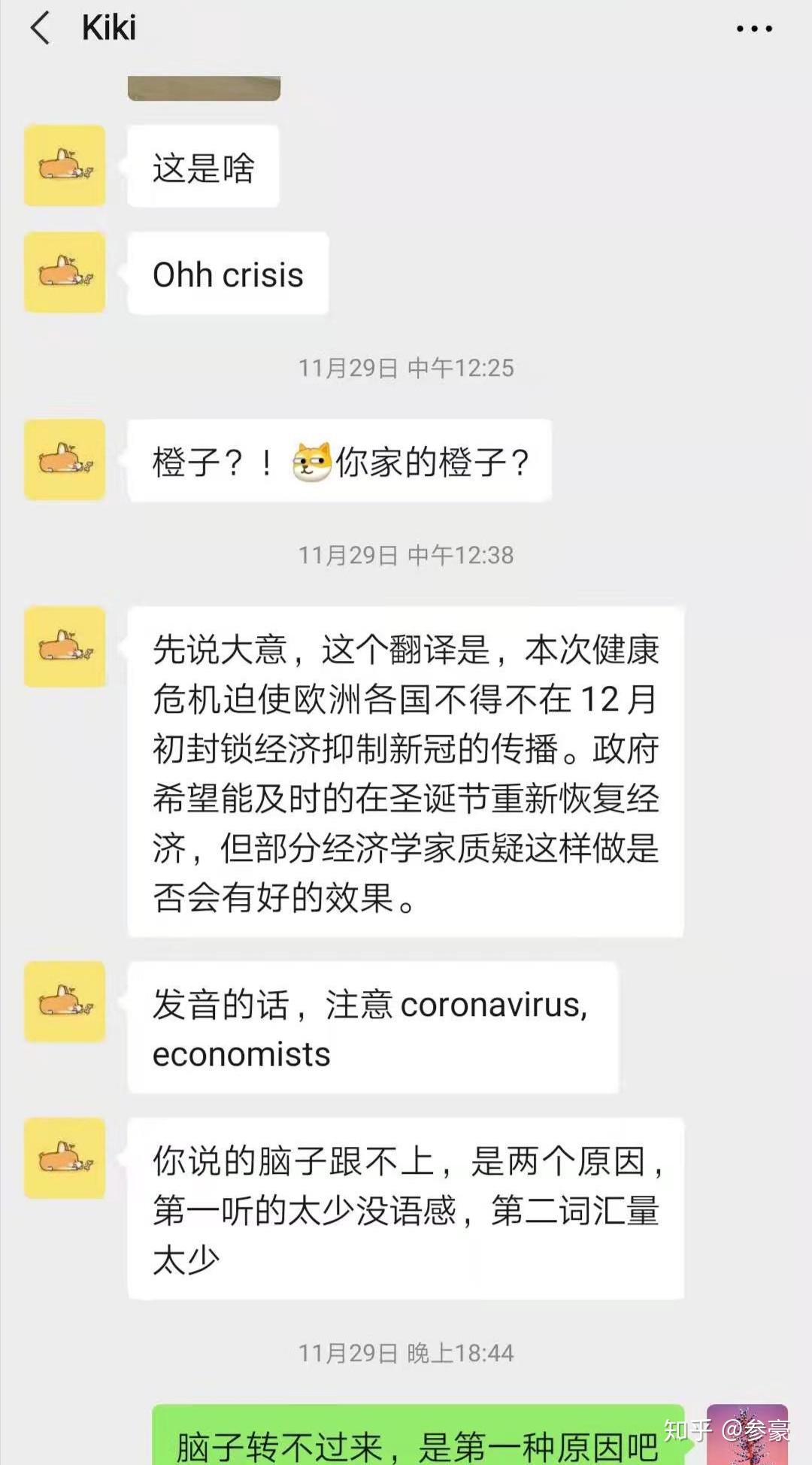Go back from the Kiki chat
812x1465 pixels.
click(41, 29)
